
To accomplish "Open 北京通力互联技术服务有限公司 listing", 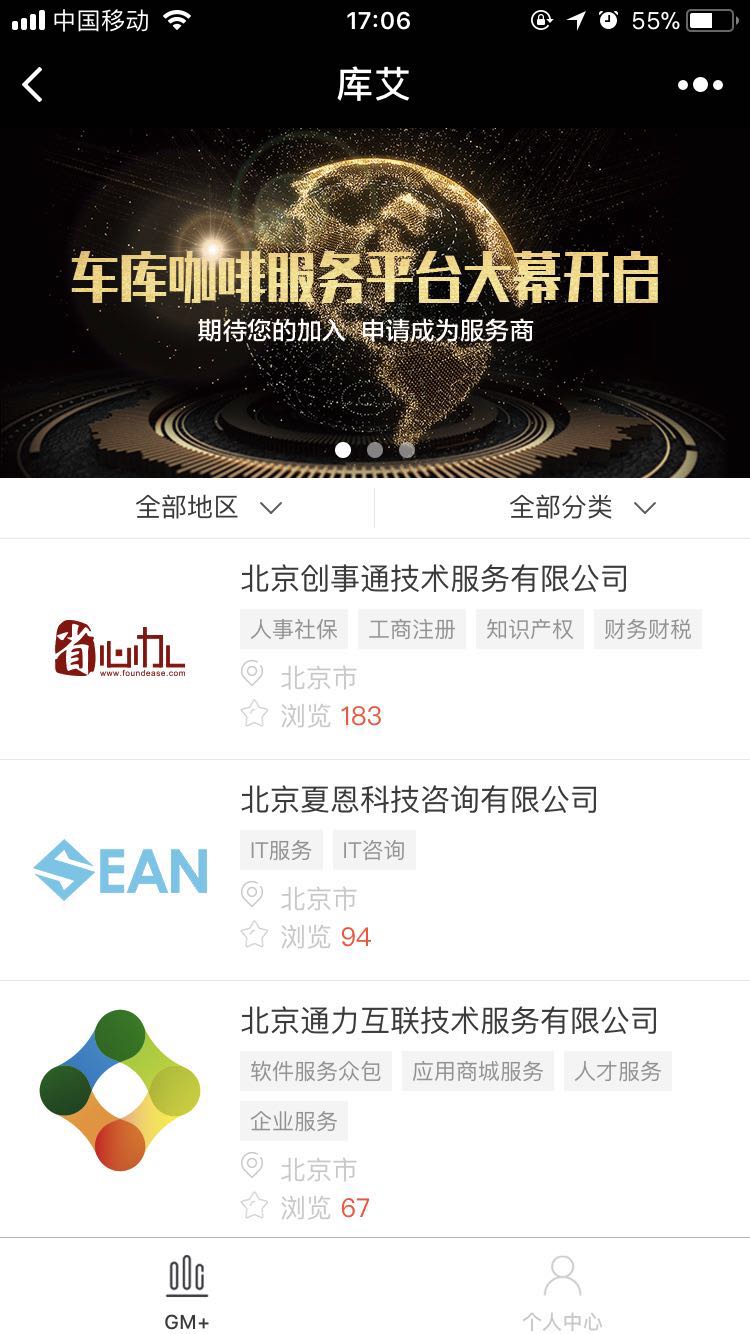I will pos(375,1109).
